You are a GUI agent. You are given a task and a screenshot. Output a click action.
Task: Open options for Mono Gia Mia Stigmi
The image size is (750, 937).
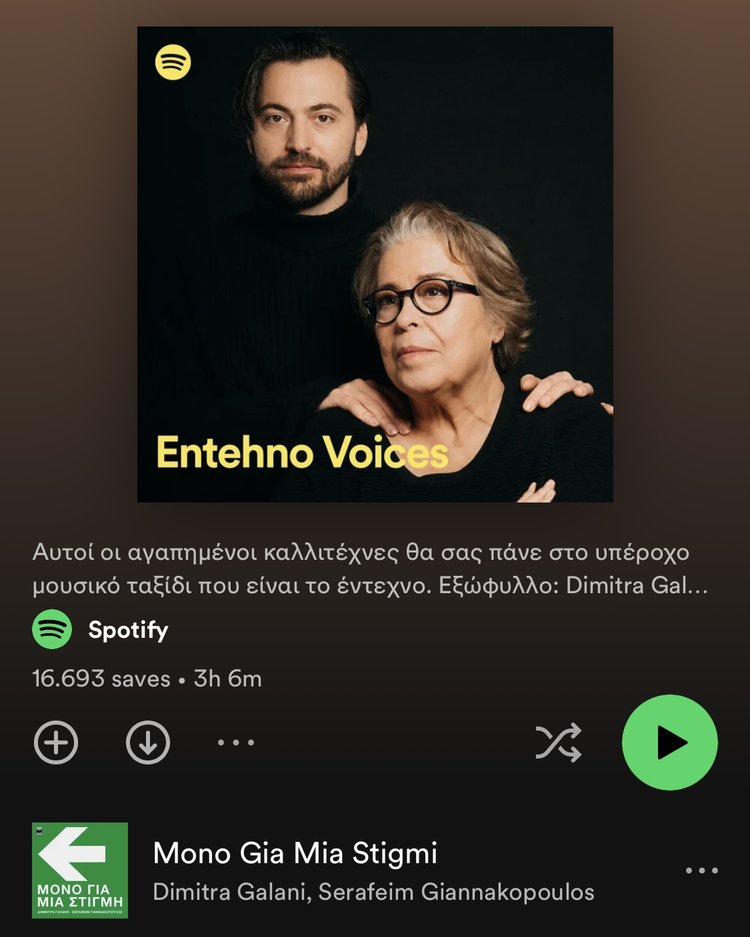(701, 871)
